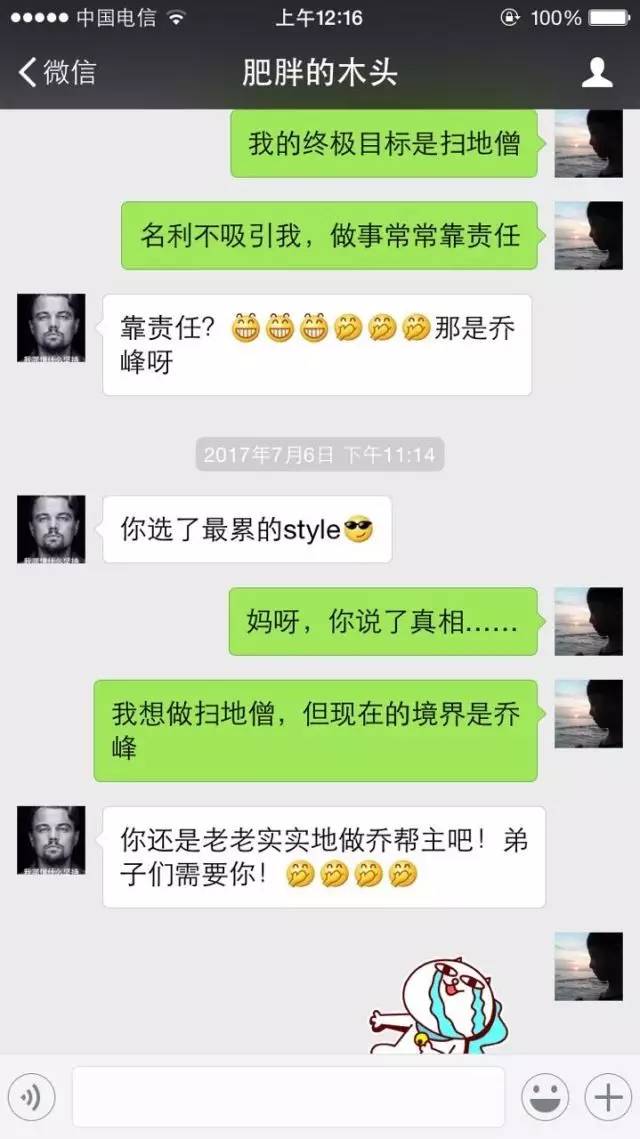Switch to voice message input

tap(31, 1097)
